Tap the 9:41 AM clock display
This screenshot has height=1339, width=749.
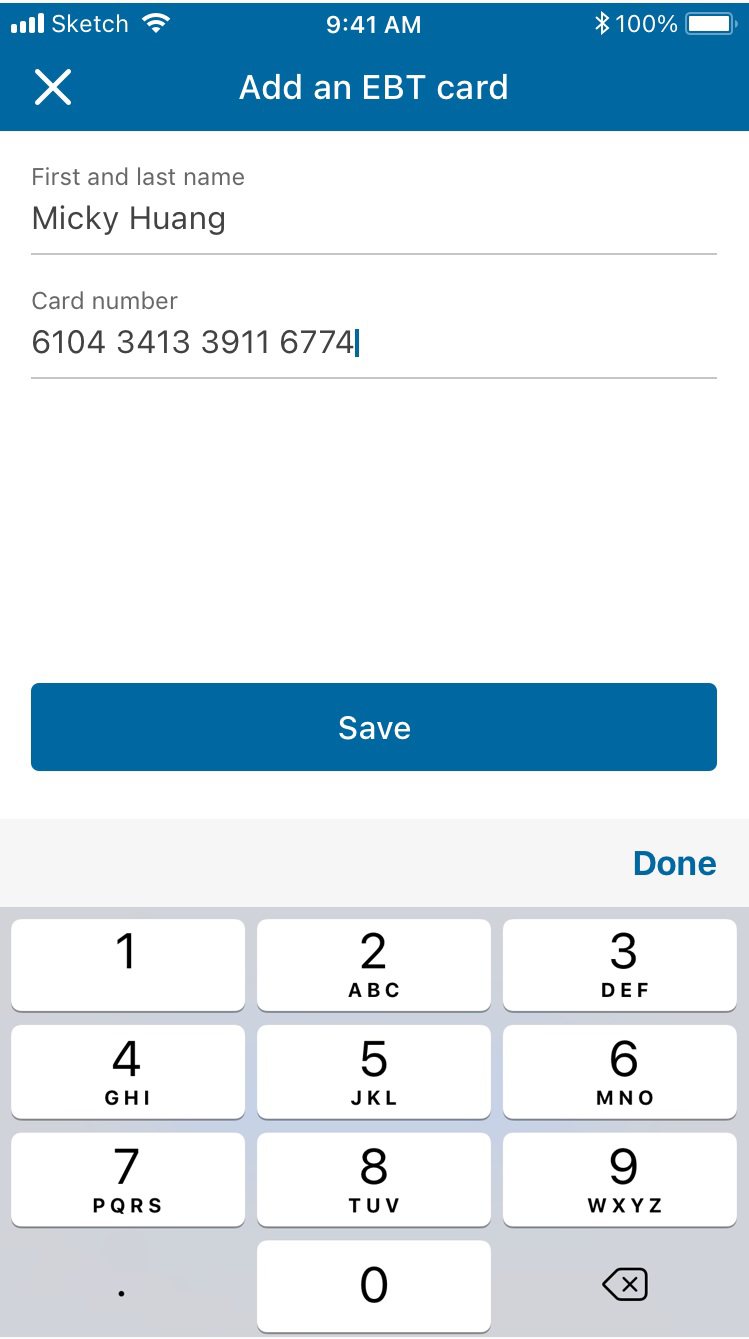tap(373, 23)
